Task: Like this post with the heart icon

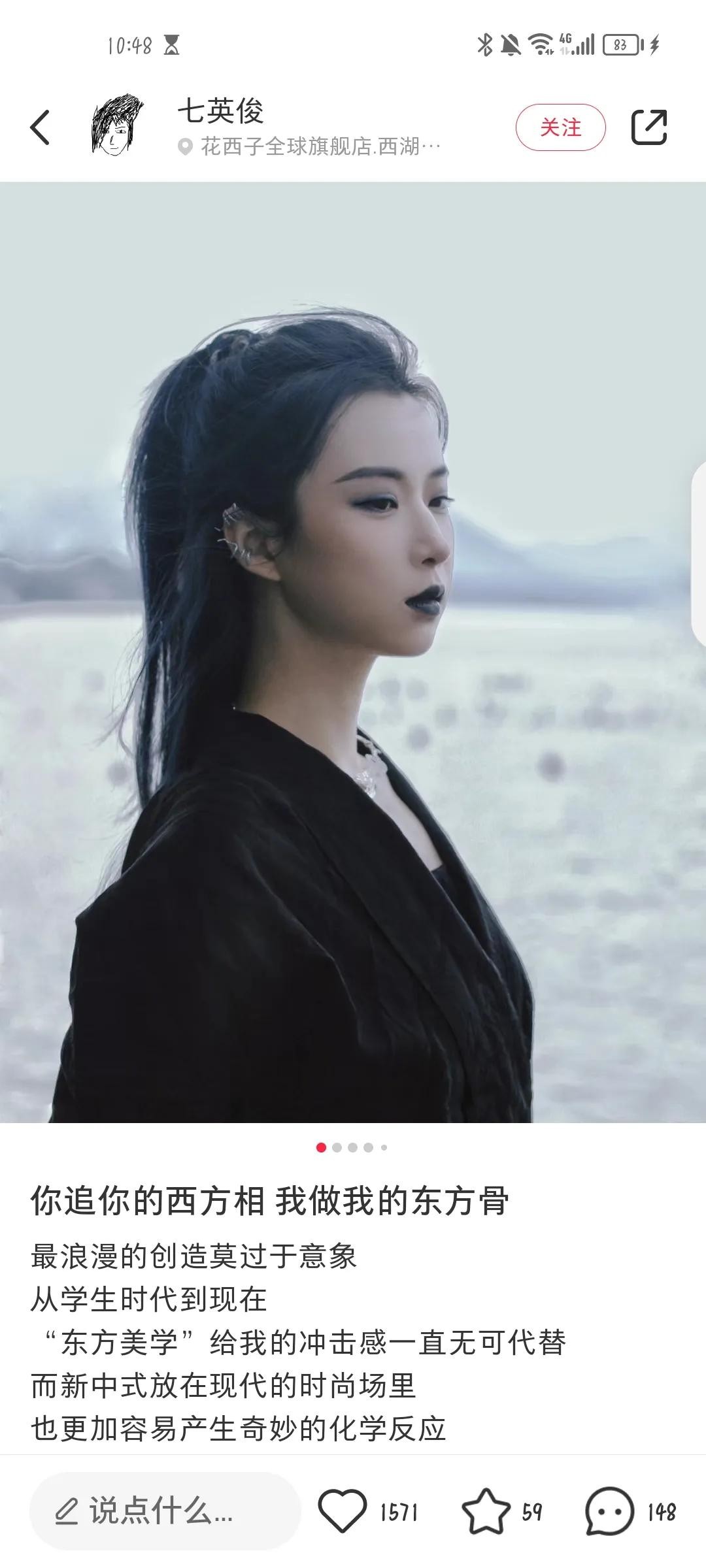Action: pyautogui.click(x=343, y=1511)
